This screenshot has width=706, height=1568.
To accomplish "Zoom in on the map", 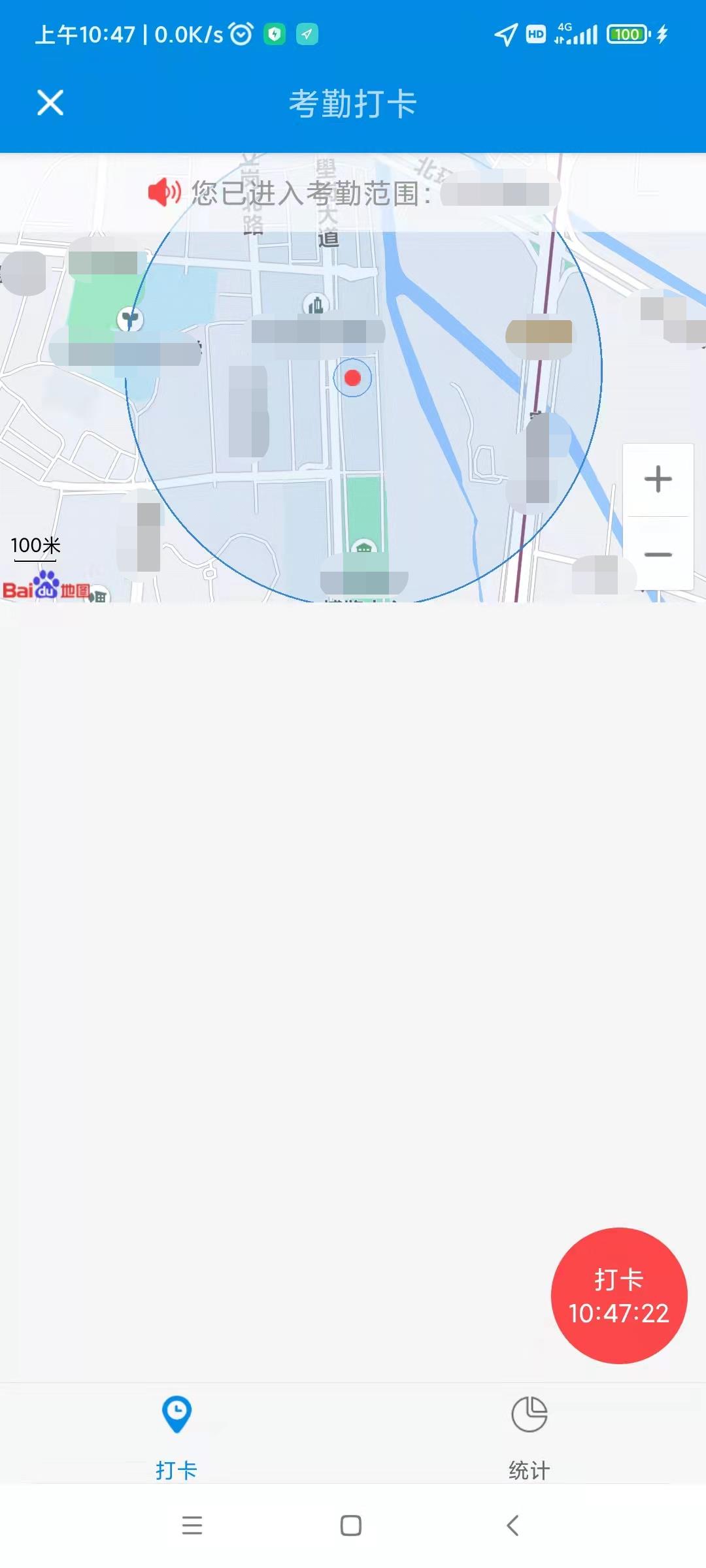I will [658, 479].
